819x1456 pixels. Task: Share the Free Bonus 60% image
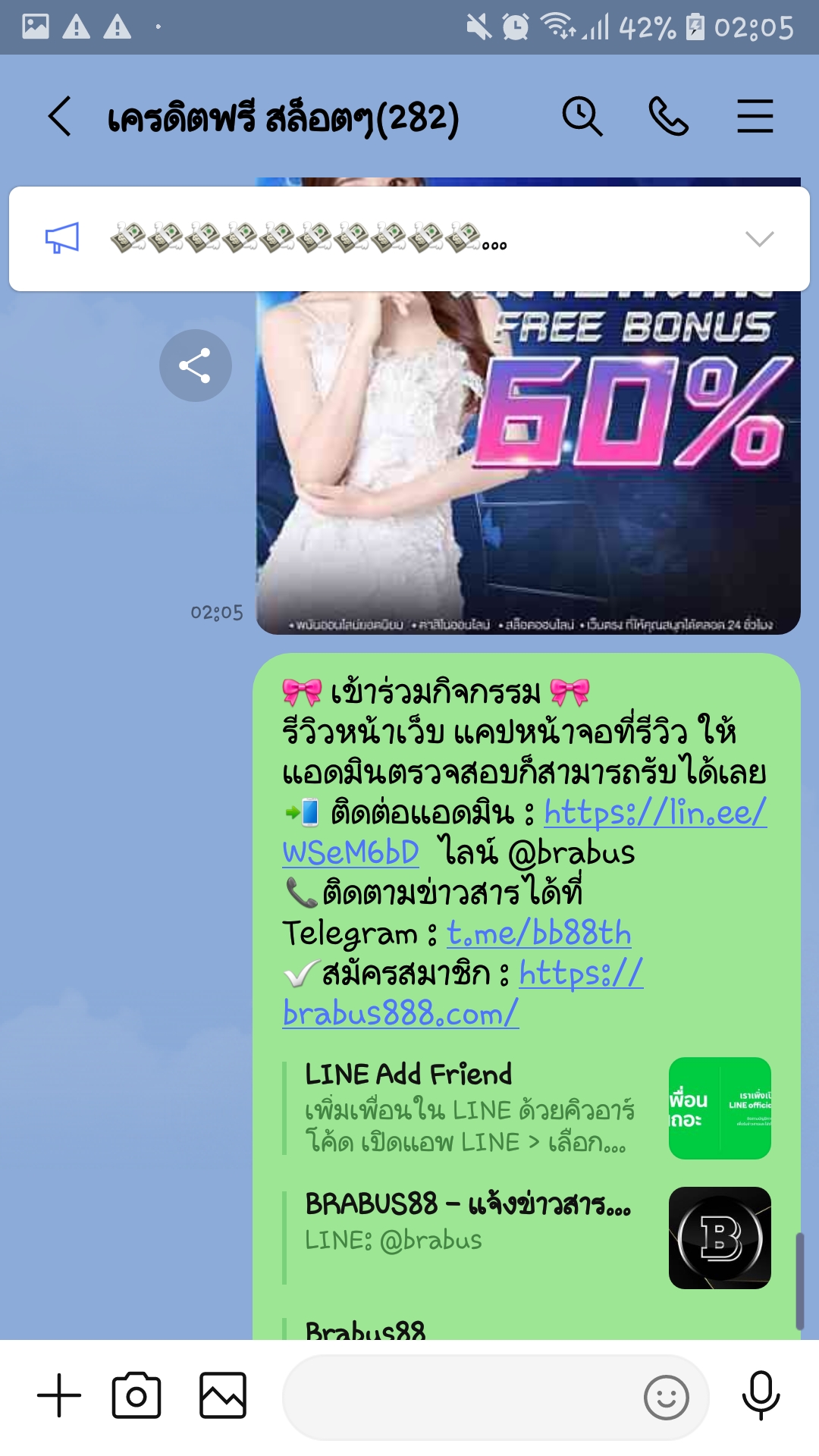195,366
